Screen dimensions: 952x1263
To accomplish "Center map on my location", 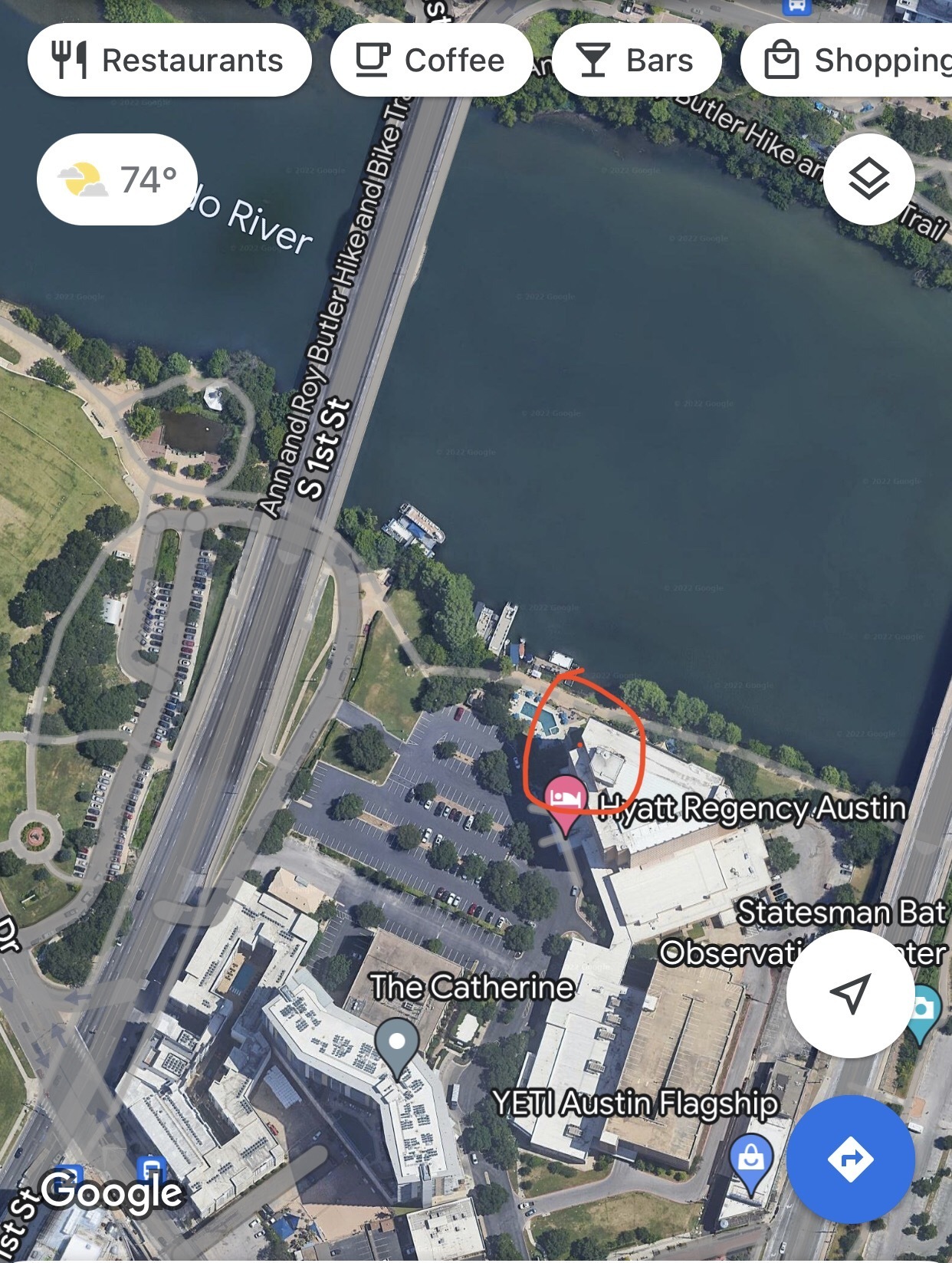I will pyautogui.click(x=850, y=993).
